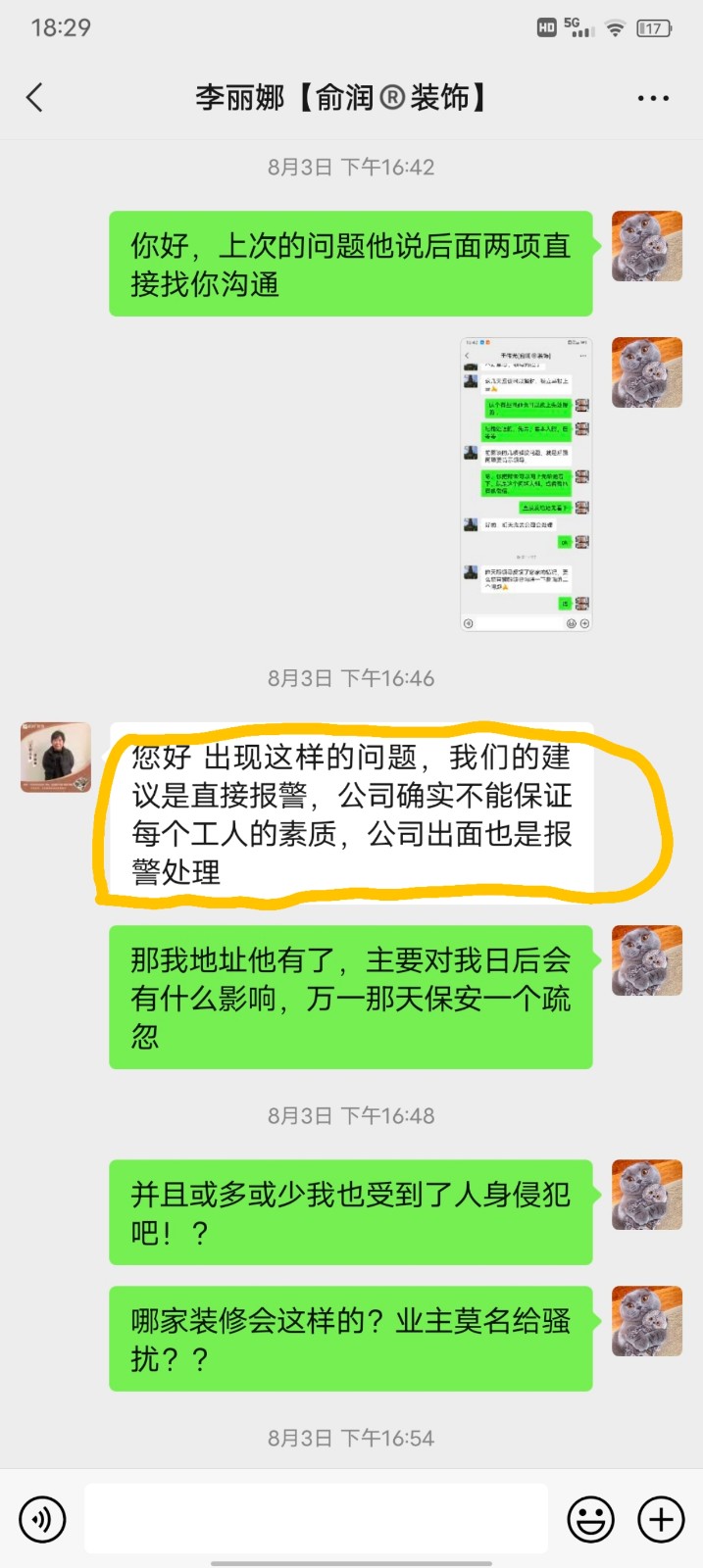Tap 李丽娜's profile avatar
This screenshot has height=1568, width=703.
click(56, 758)
